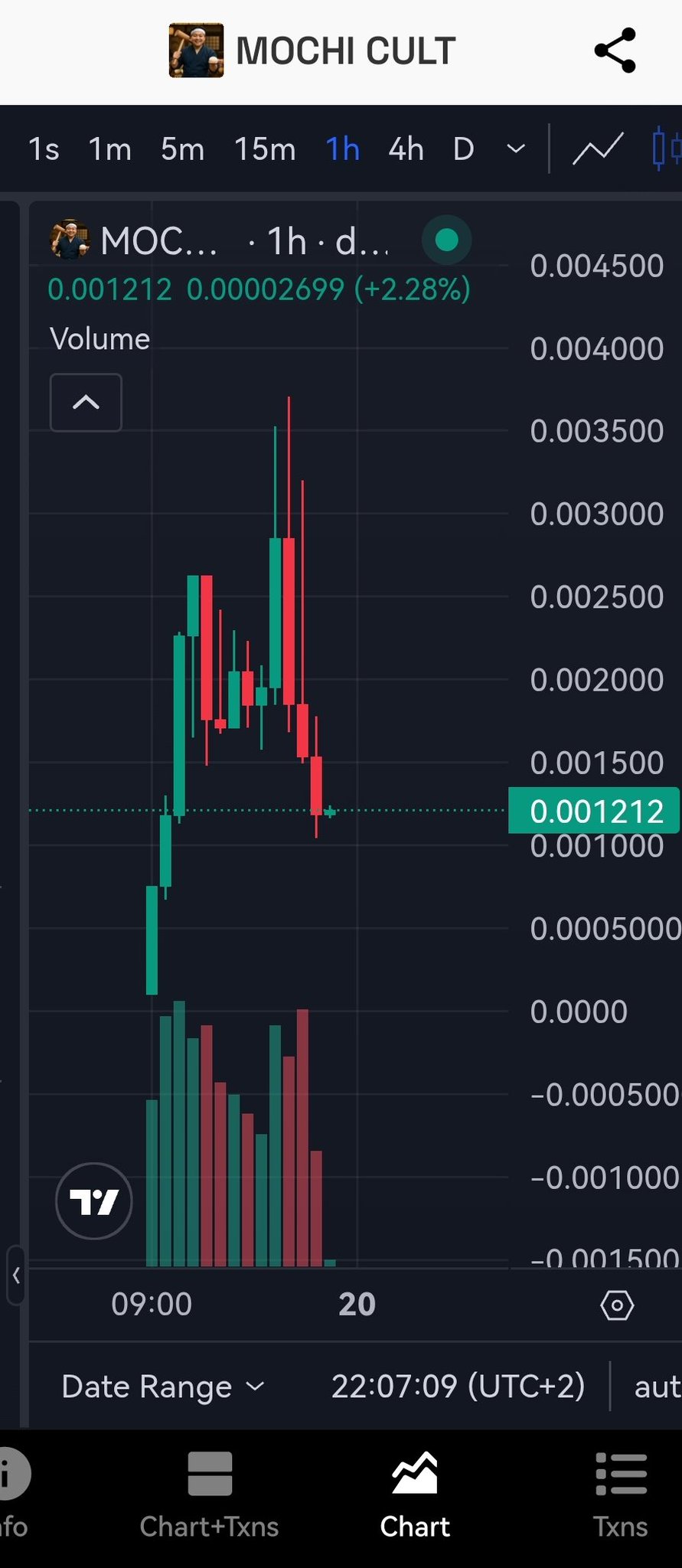682x1568 pixels.
Task: Tap the time zone 22:07:09 (UTC+2)
Action: 458,1387
